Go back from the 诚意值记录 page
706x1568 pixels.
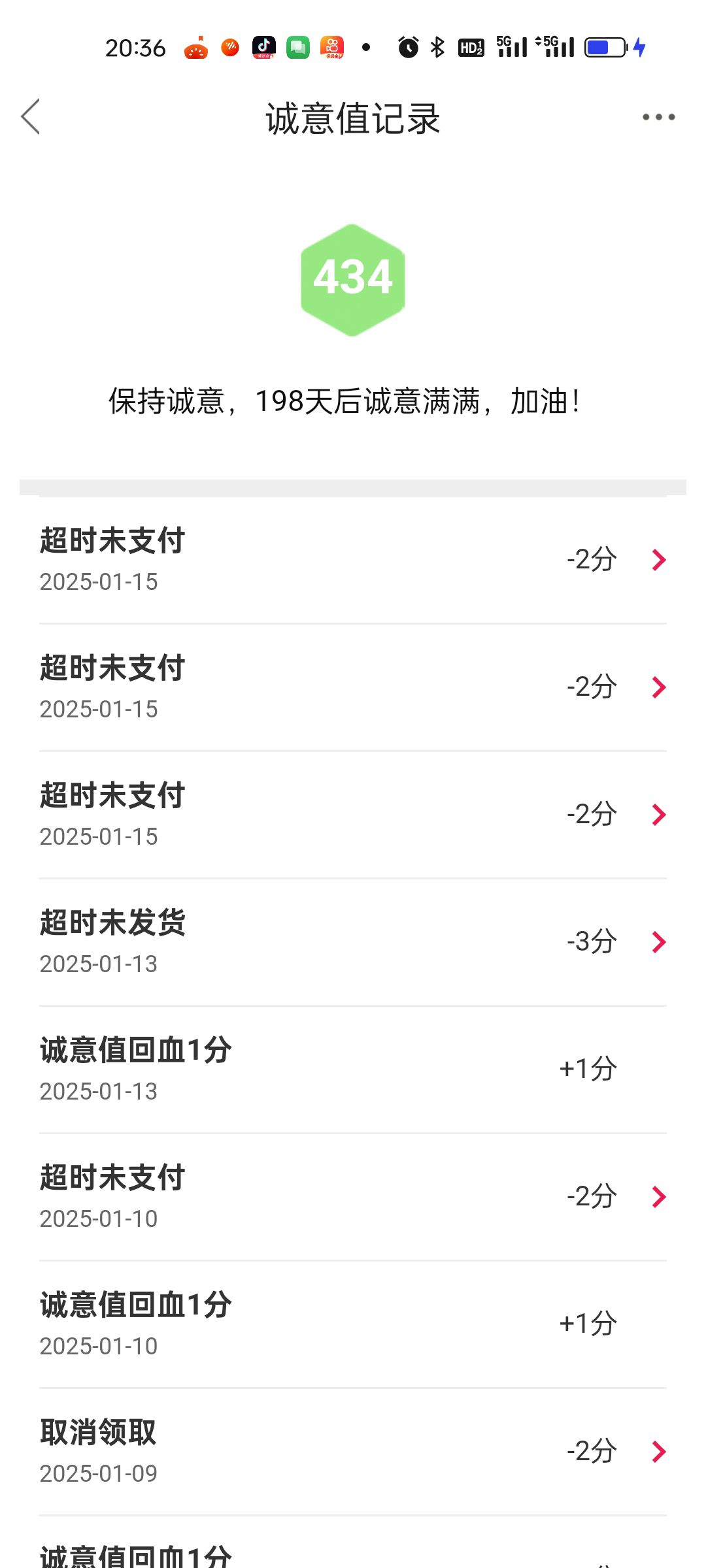coord(31,117)
